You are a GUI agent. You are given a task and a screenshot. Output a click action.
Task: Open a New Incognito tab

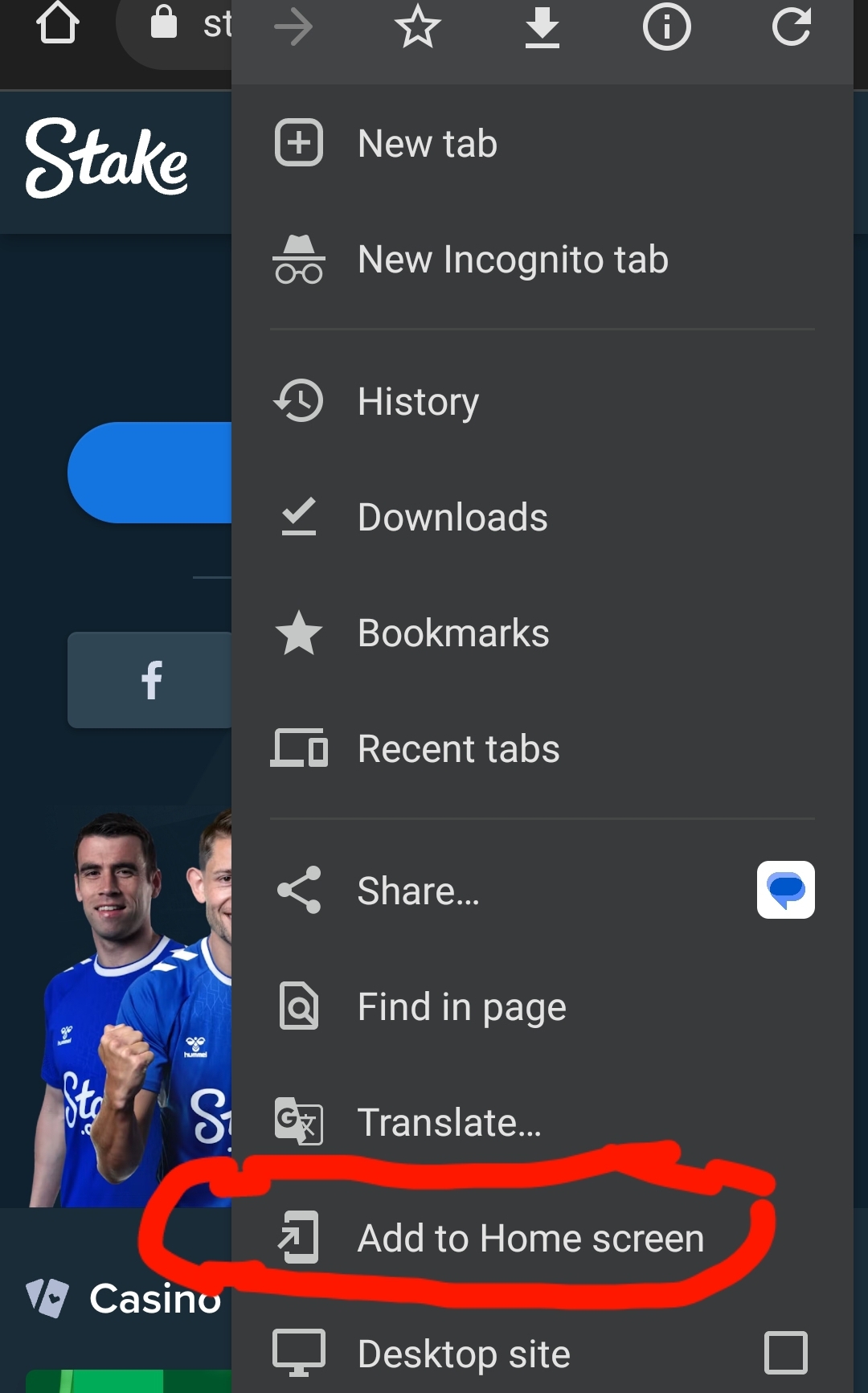(542, 259)
